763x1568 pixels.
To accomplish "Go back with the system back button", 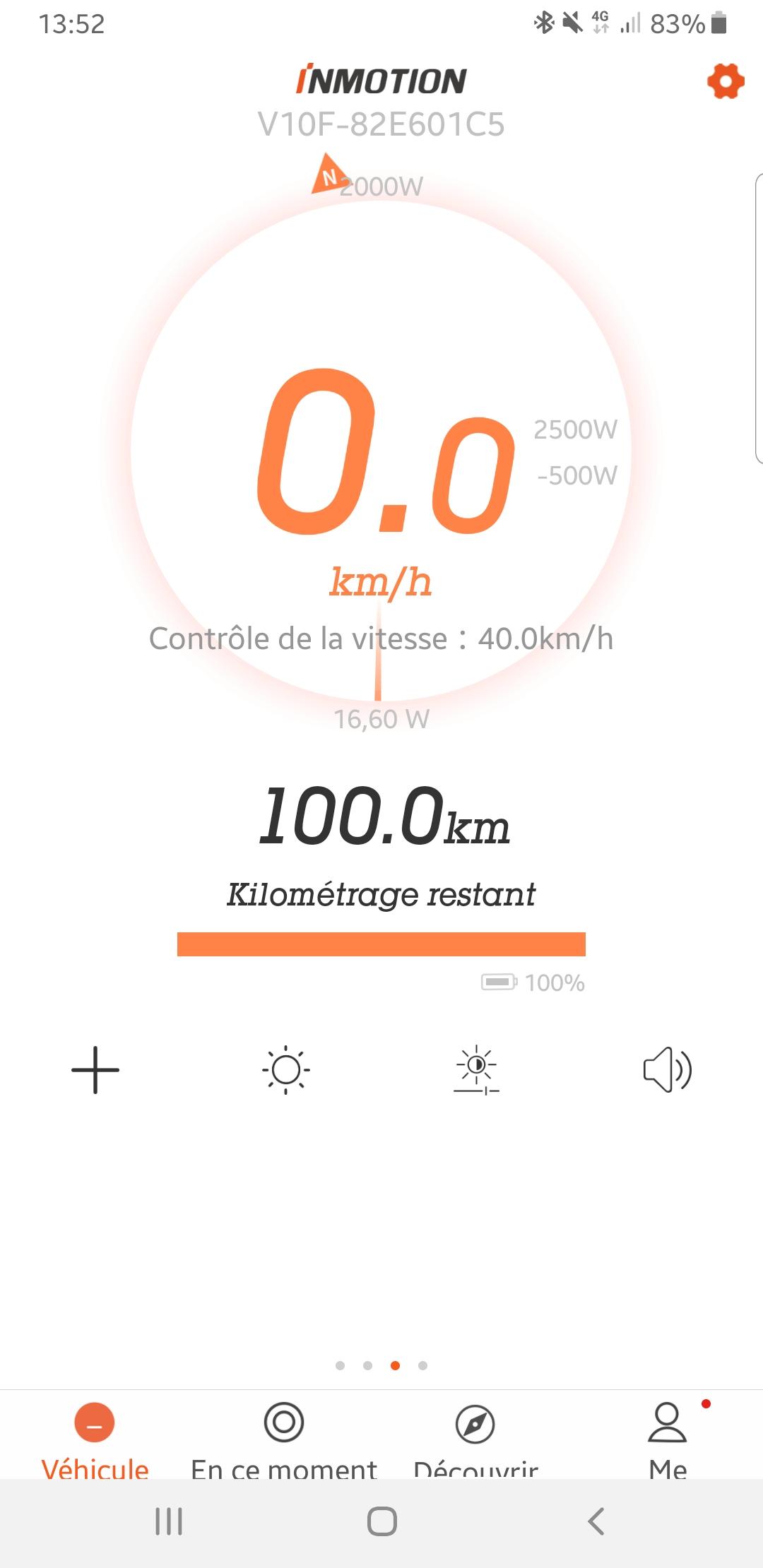I will (x=596, y=1521).
